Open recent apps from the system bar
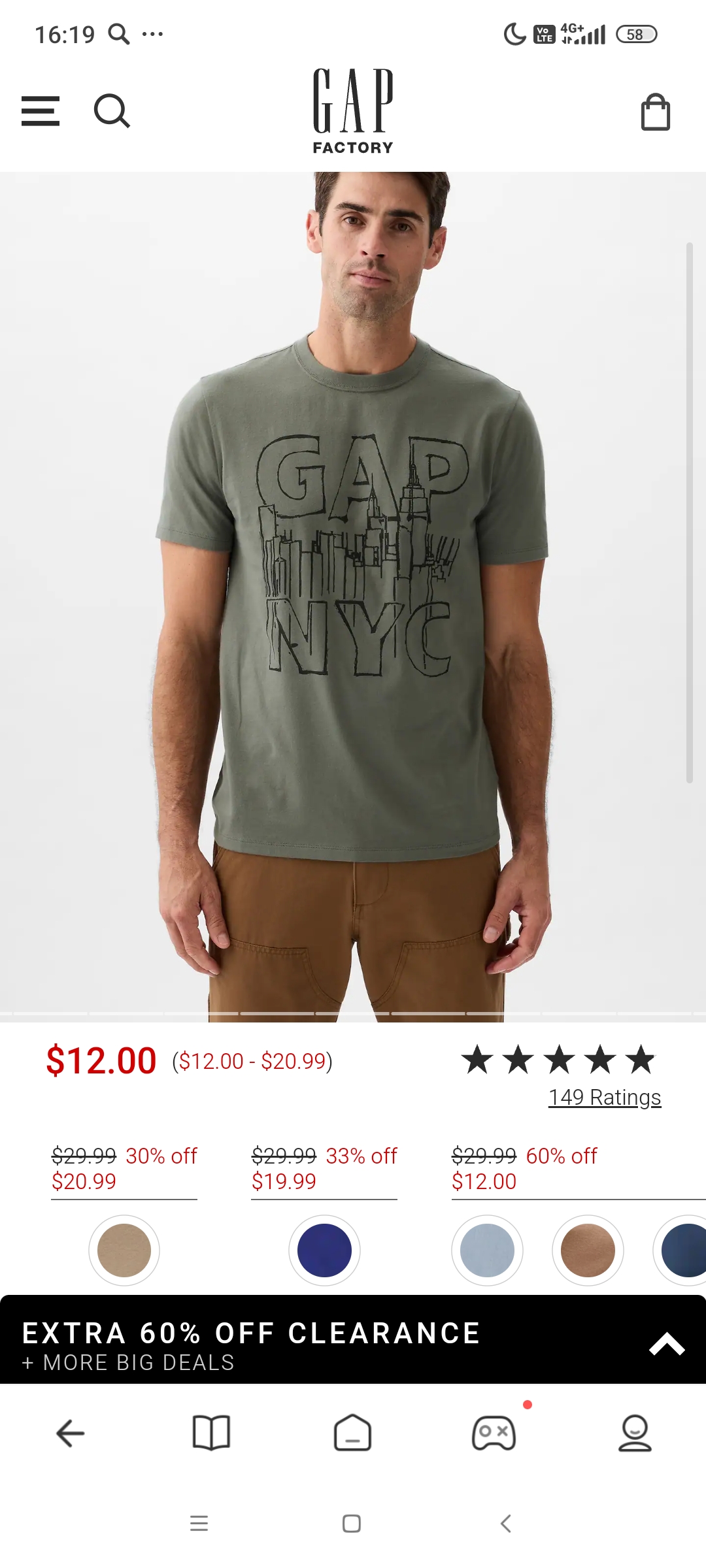The height and width of the screenshot is (1568, 706). [x=199, y=1524]
